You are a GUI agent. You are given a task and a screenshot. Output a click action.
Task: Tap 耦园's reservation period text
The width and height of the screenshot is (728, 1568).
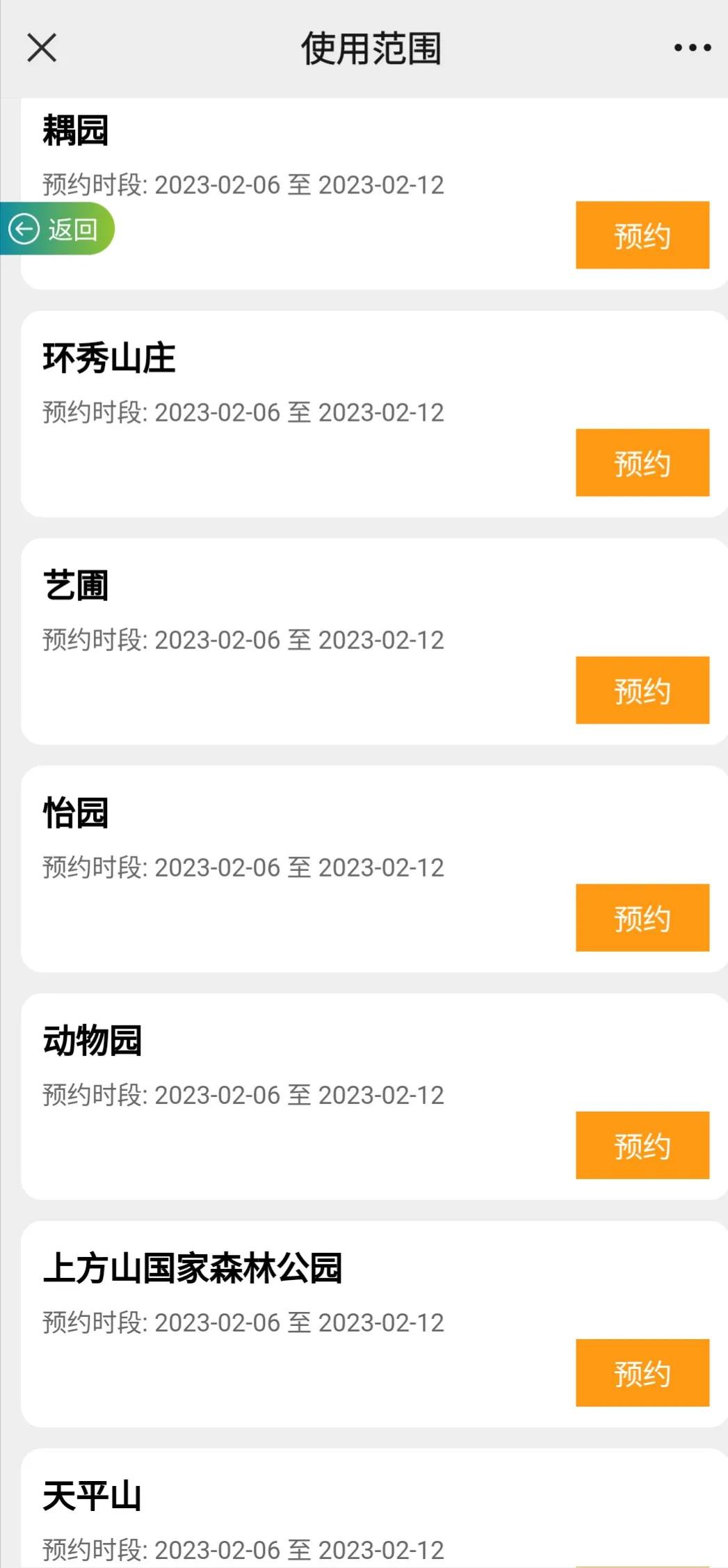243,184
